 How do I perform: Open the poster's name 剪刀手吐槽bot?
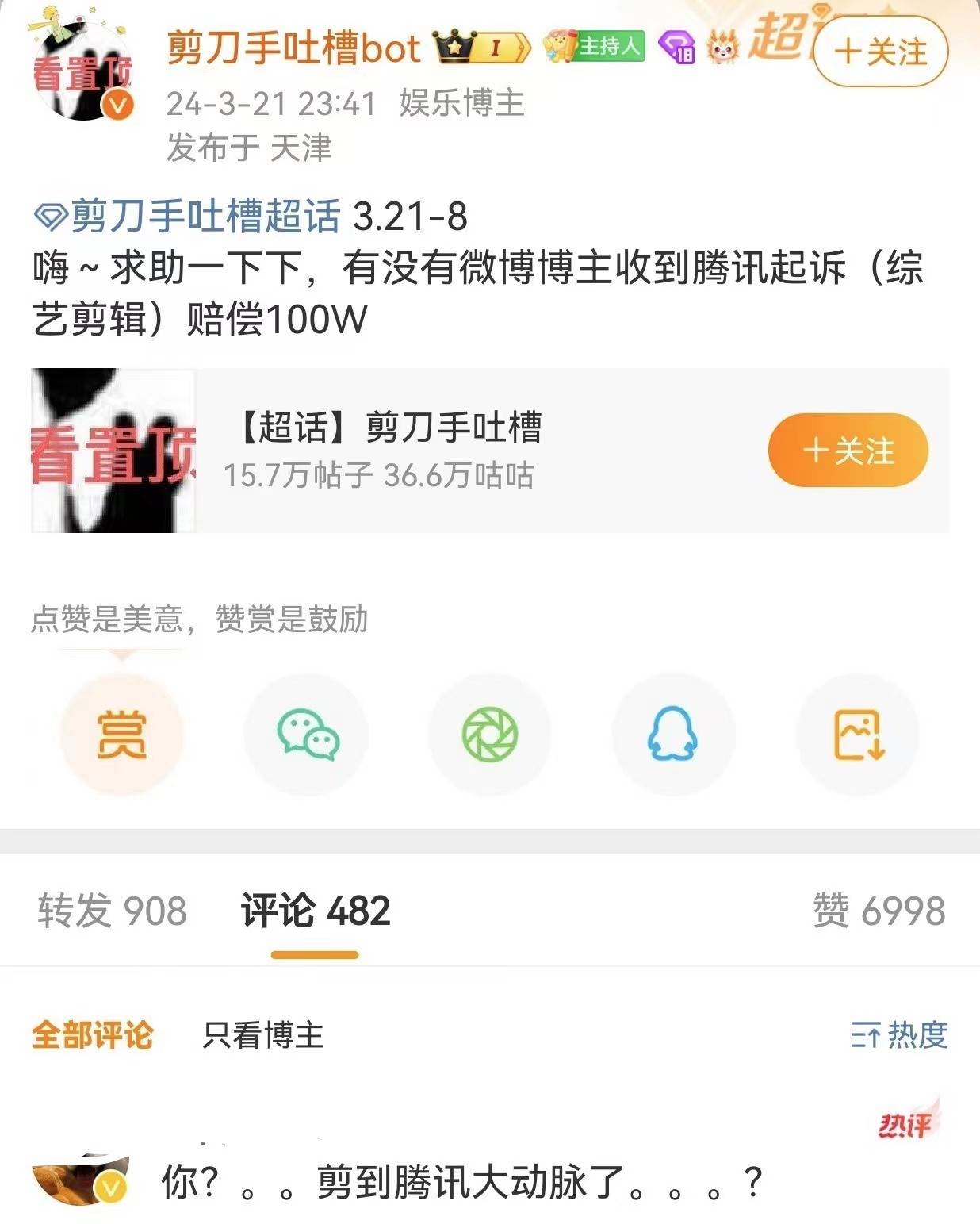[x=293, y=49]
